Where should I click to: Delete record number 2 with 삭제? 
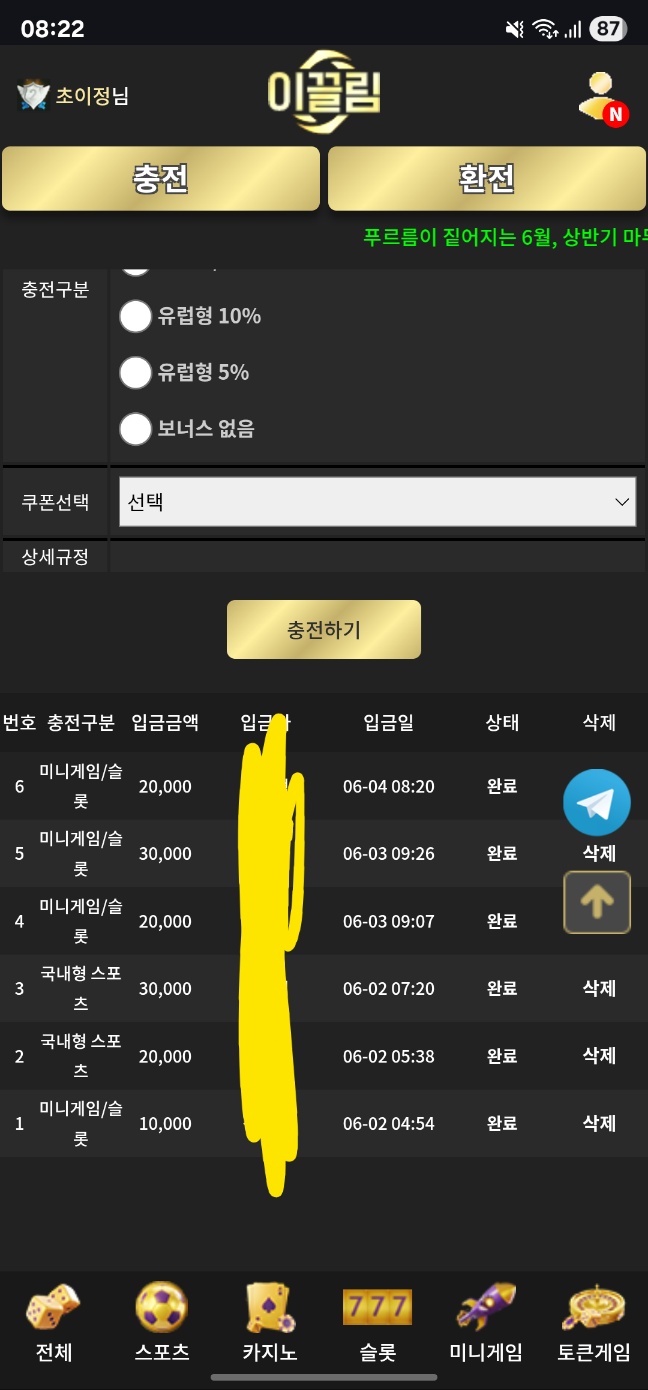(599, 1056)
